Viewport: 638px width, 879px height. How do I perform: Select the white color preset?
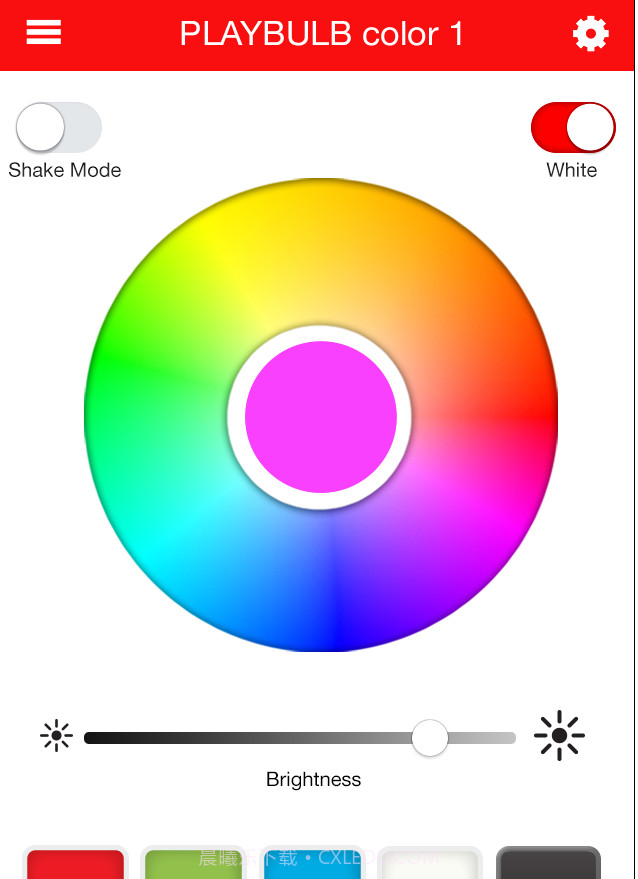[x=430, y=864]
